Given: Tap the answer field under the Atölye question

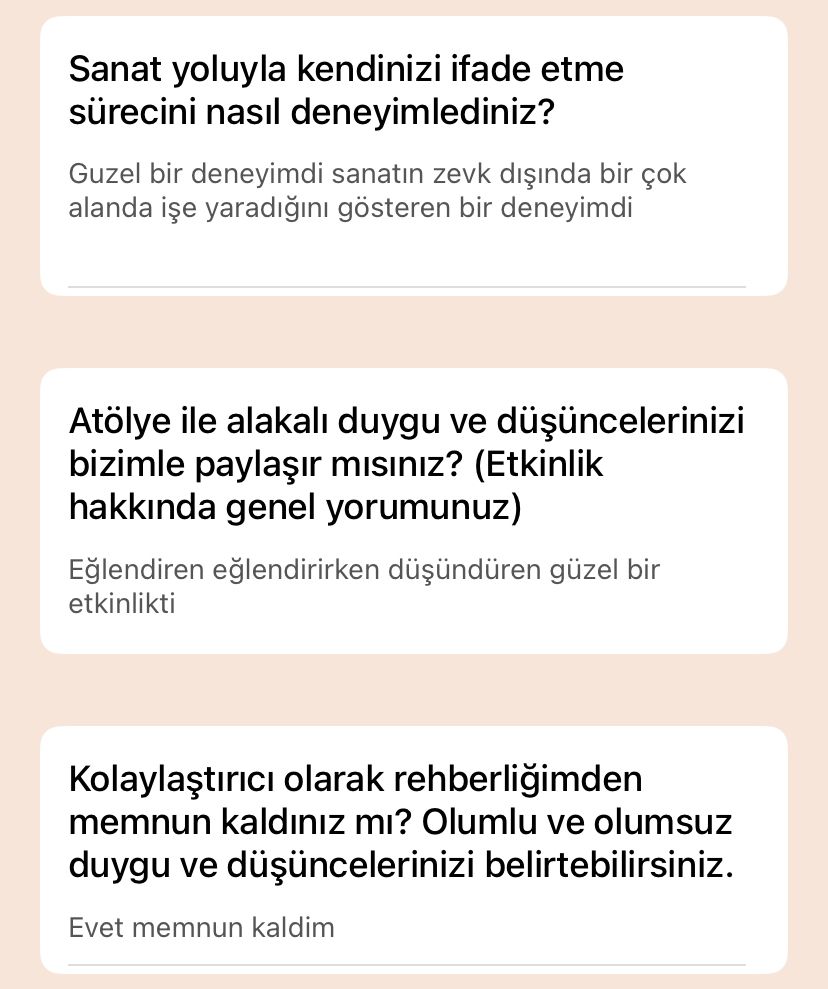Looking at the screenshot, I should point(365,587).
